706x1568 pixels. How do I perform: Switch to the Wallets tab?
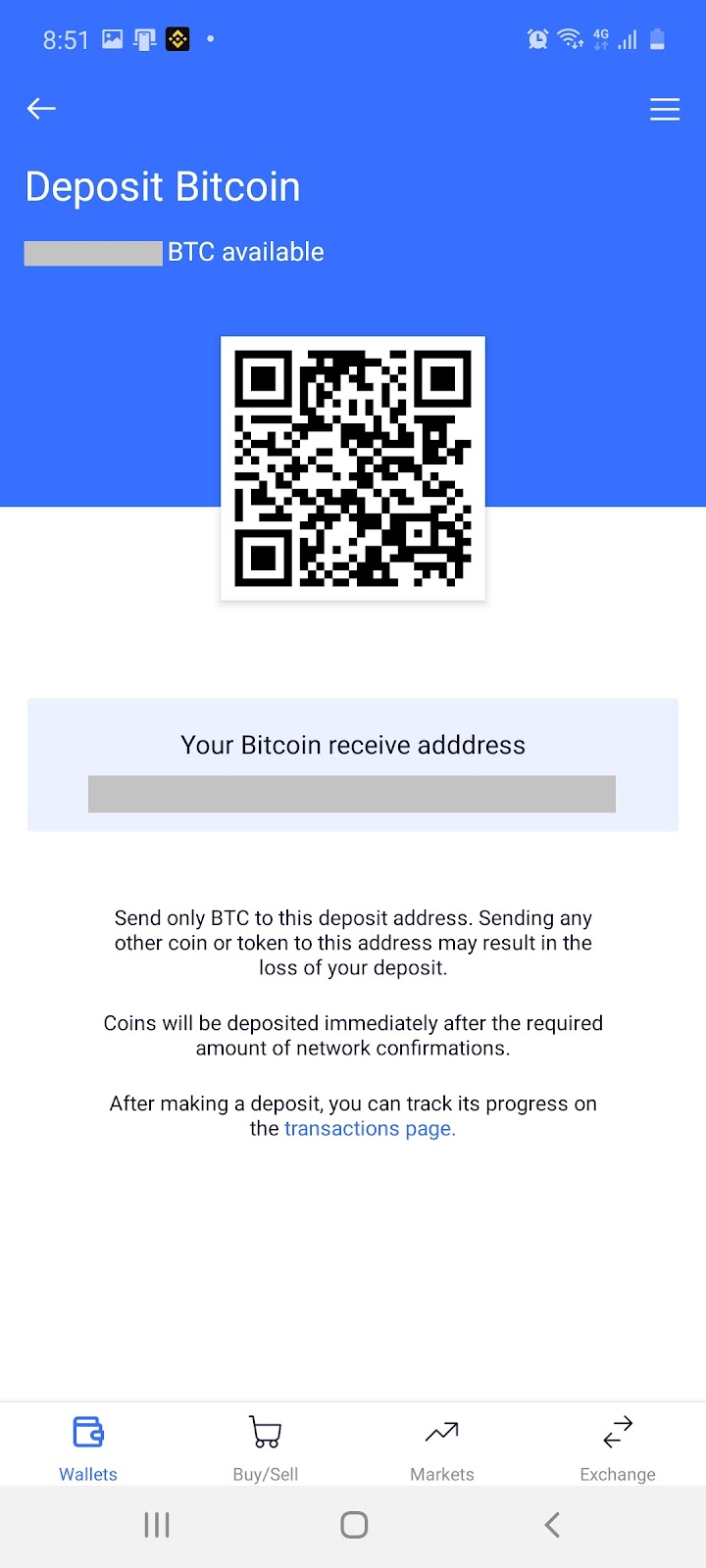[88, 1447]
